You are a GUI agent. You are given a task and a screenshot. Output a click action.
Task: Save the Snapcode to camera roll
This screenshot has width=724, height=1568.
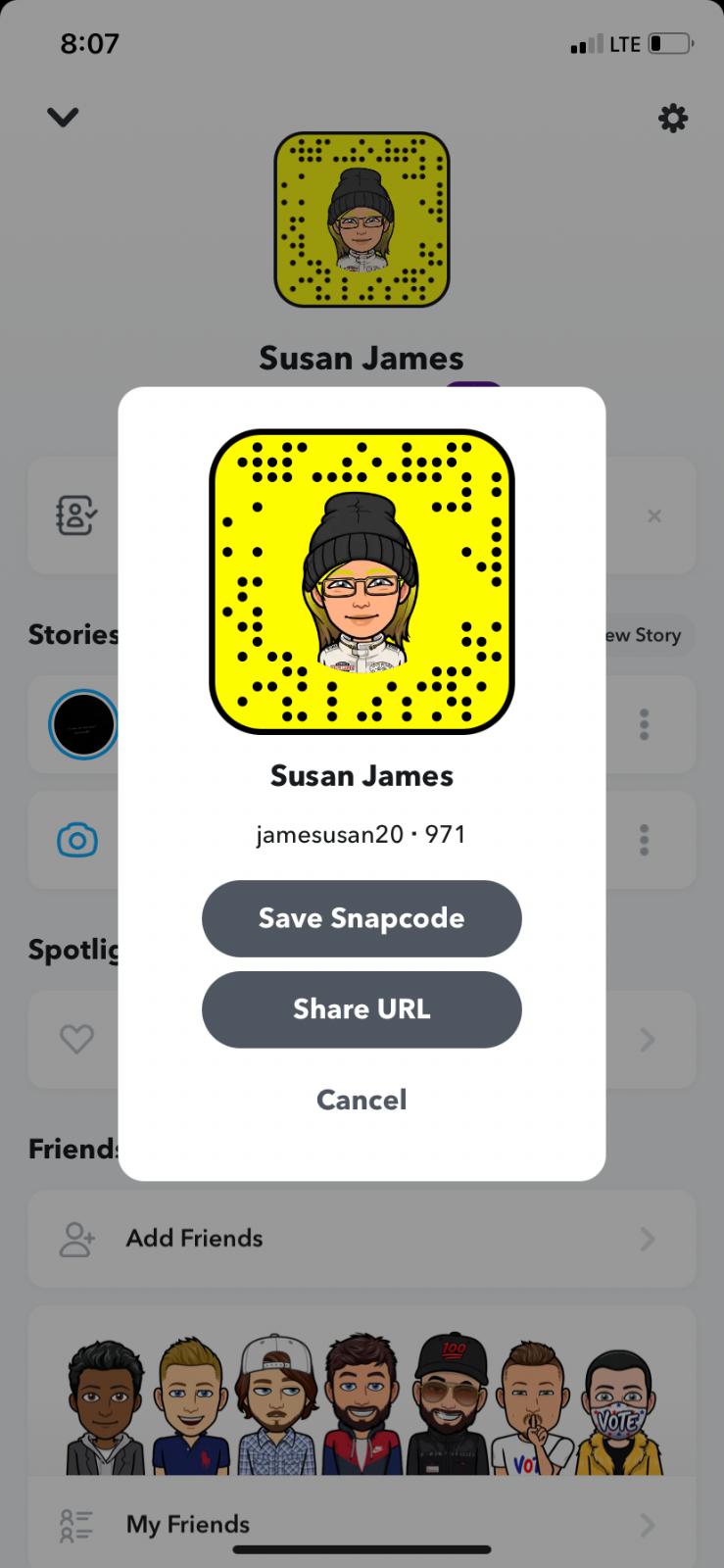click(x=362, y=918)
